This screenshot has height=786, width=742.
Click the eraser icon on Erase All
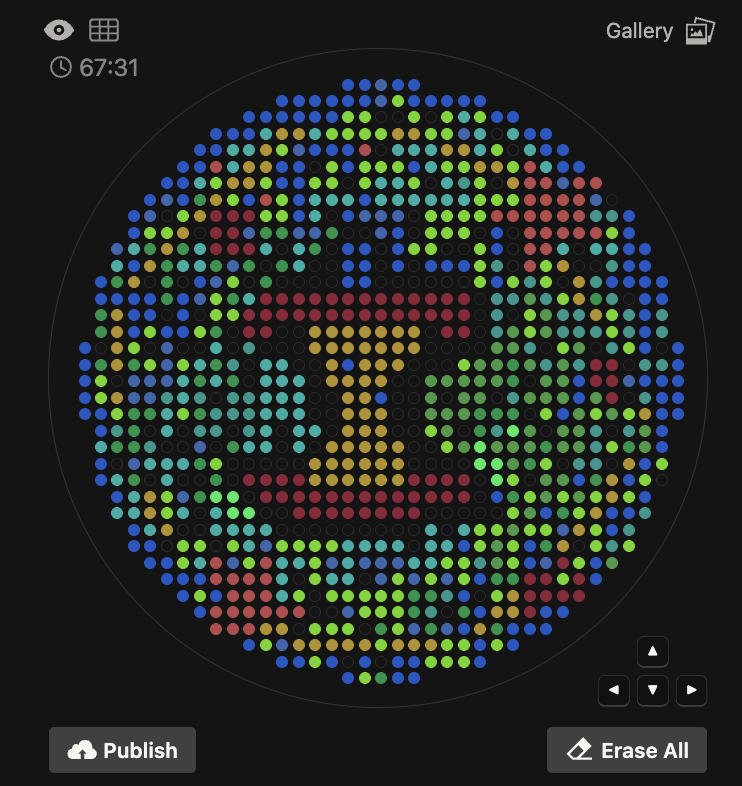(578, 749)
